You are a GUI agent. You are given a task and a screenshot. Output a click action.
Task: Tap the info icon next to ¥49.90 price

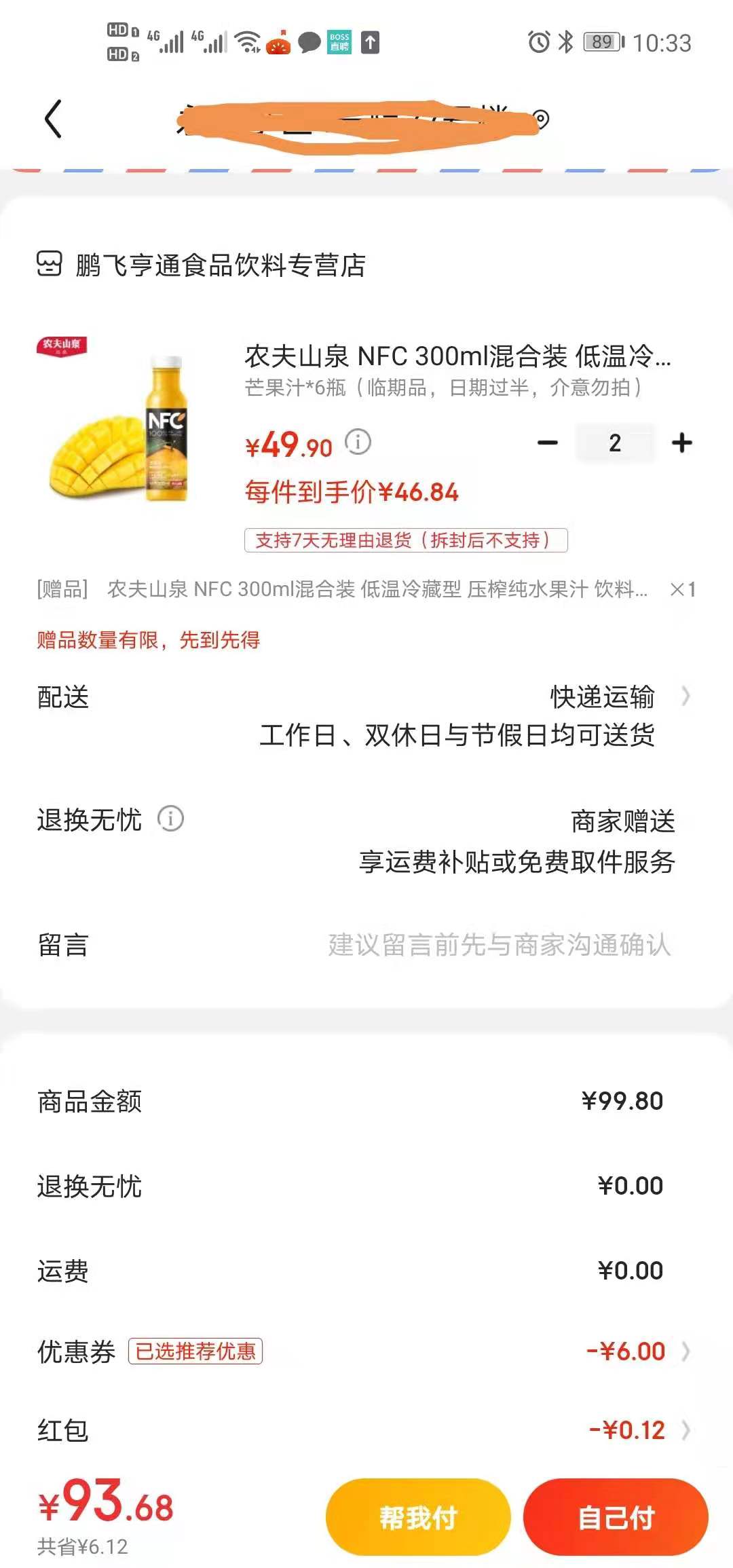pos(358,443)
